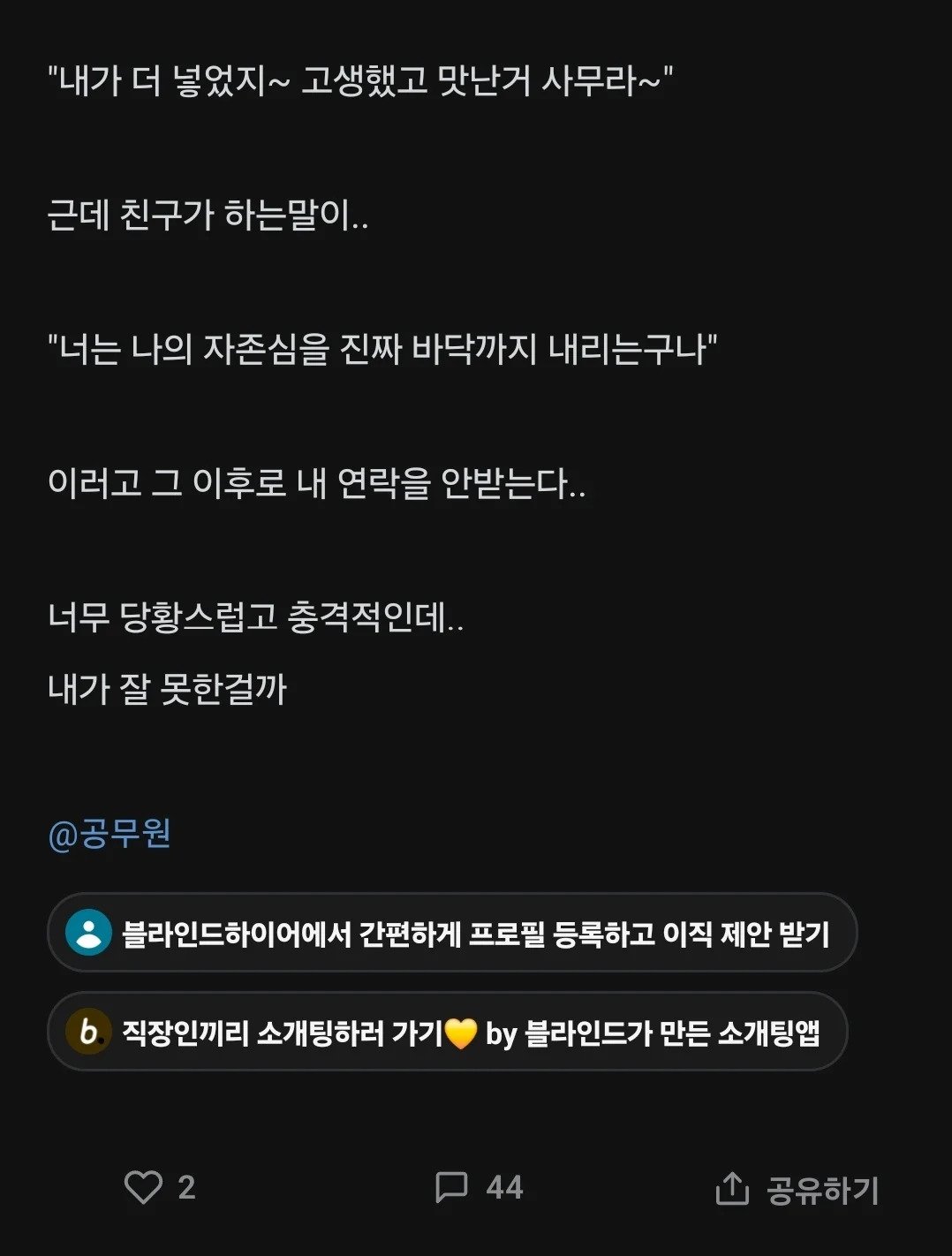Viewport: 952px width, 1256px height.
Task: Like this post with the heart icon
Action: click(x=143, y=1187)
